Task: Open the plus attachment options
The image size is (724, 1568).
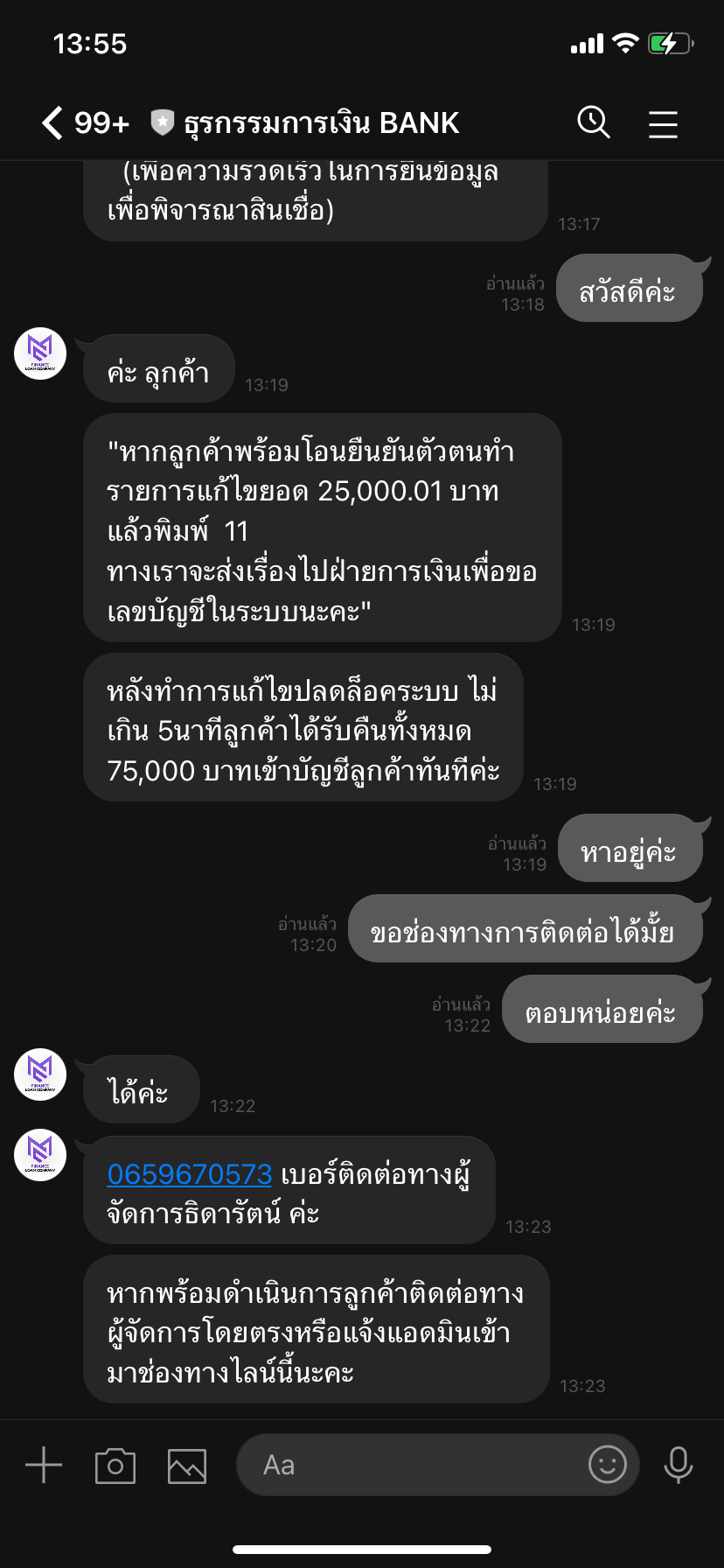Action: click(x=44, y=1465)
